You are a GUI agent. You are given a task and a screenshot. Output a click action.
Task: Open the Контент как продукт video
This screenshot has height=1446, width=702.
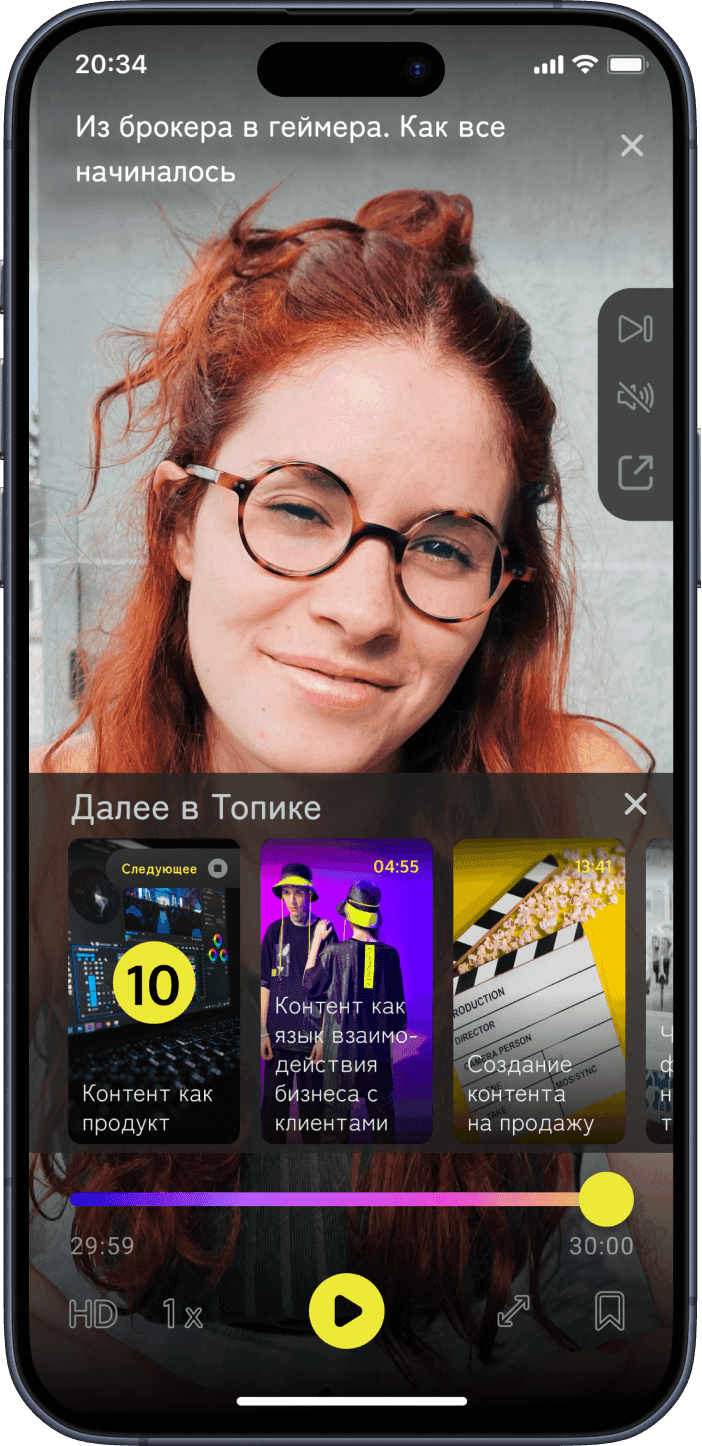click(x=154, y=1040)
